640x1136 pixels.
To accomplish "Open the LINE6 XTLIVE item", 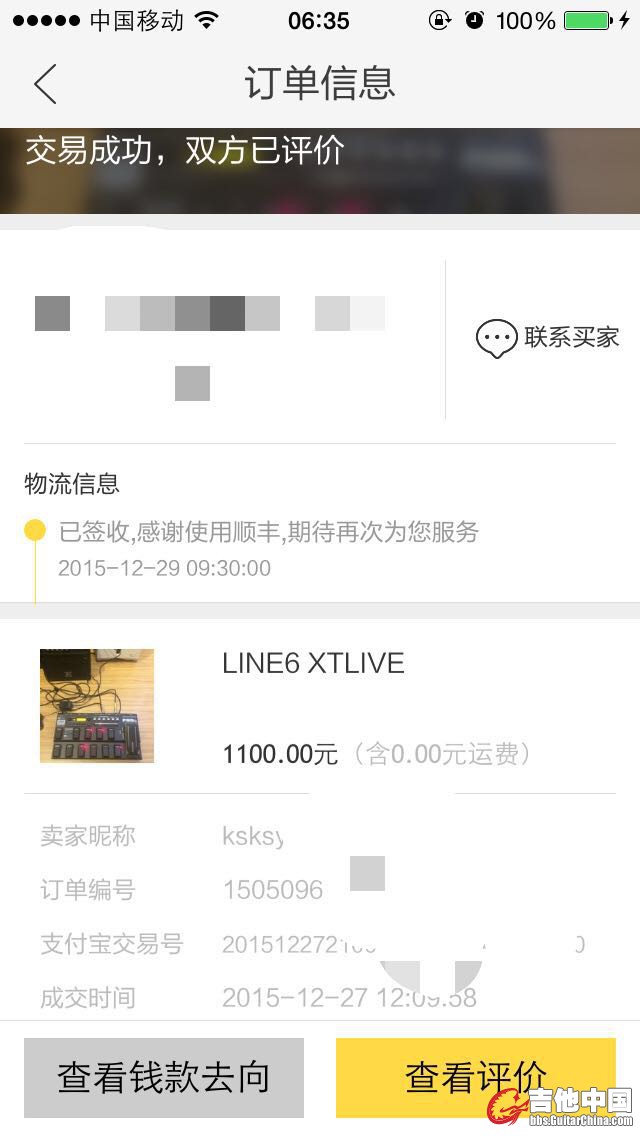I will (313, 664).
